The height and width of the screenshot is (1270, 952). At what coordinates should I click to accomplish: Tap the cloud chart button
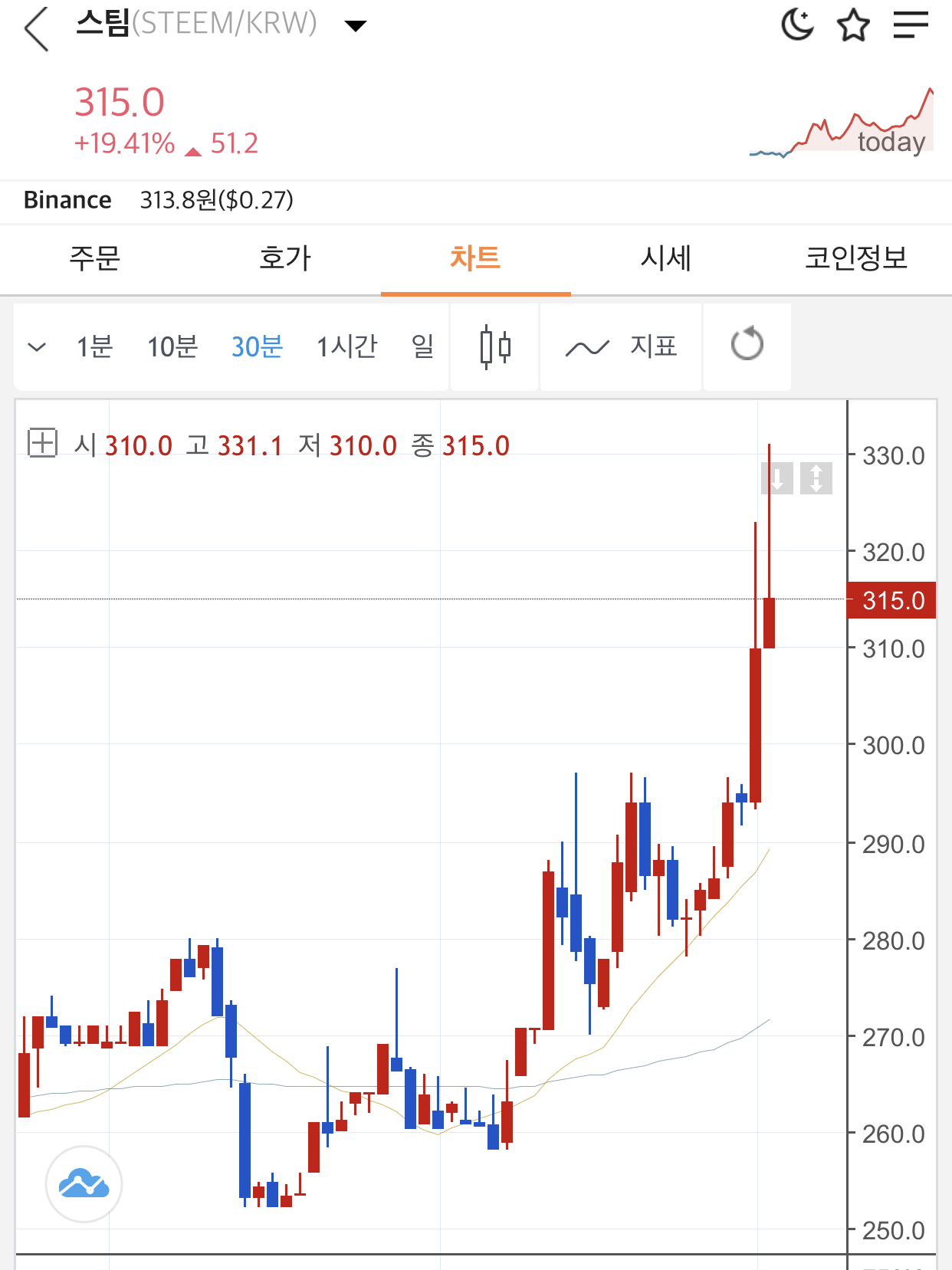point(84,1183)
